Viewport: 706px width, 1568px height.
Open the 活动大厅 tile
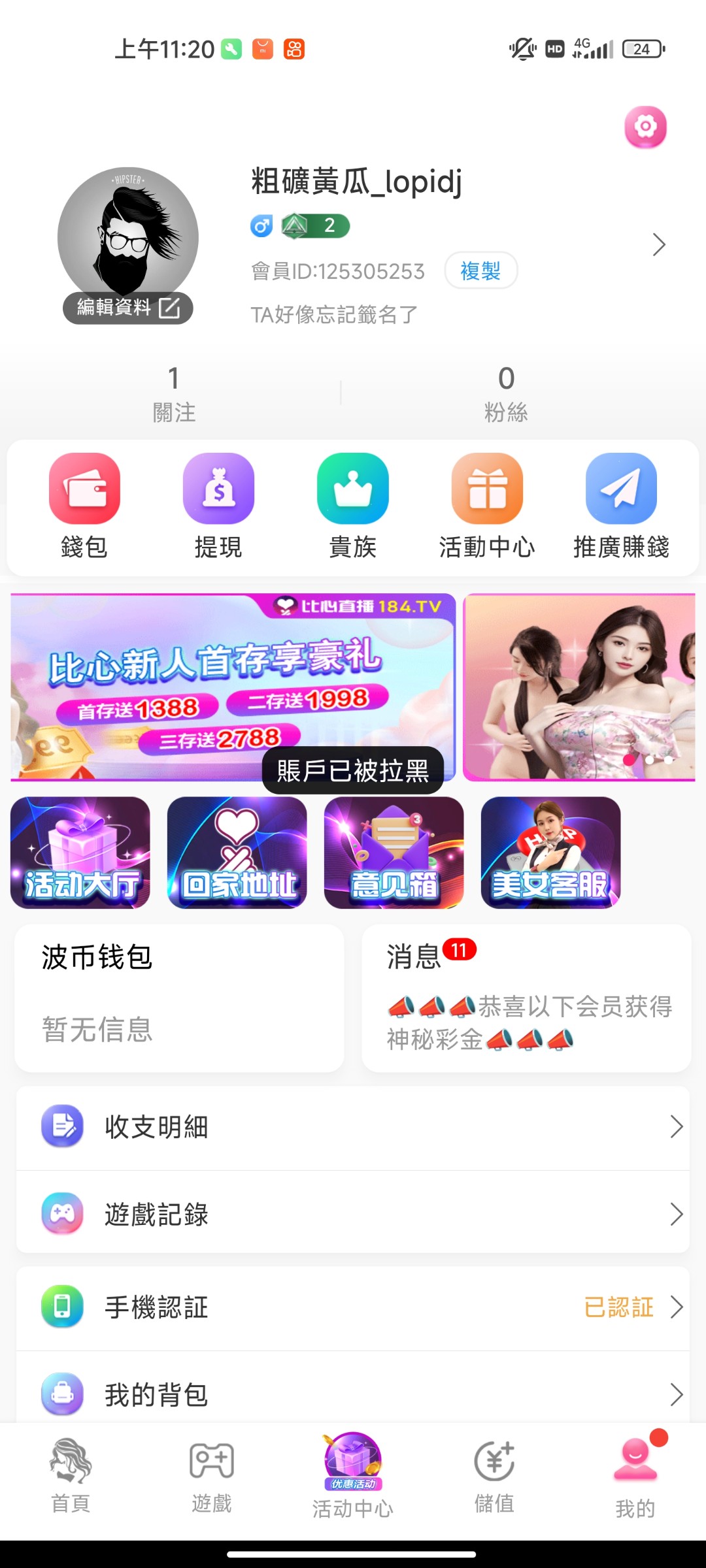[x=80, y=853]
